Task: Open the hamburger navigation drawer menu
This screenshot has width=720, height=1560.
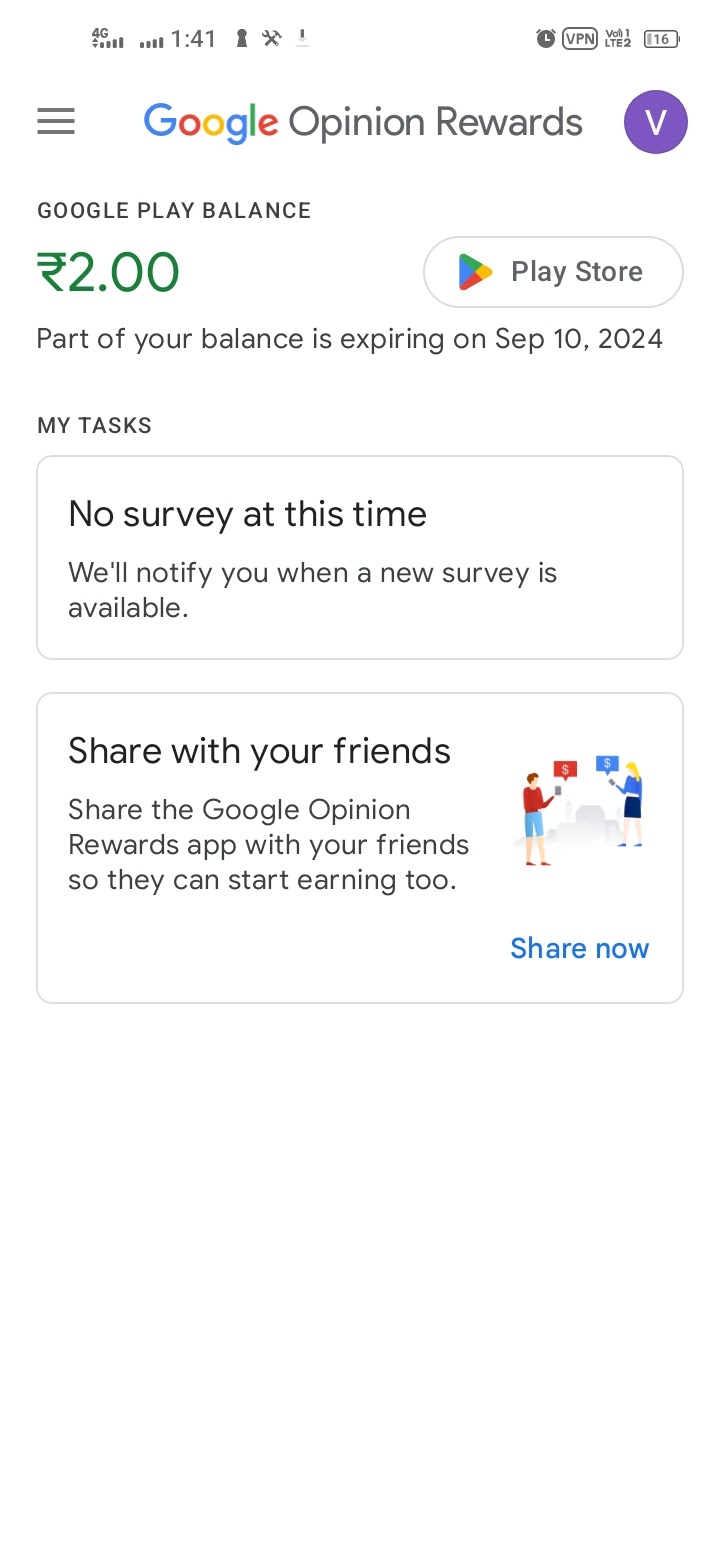Action: [56, 122]
